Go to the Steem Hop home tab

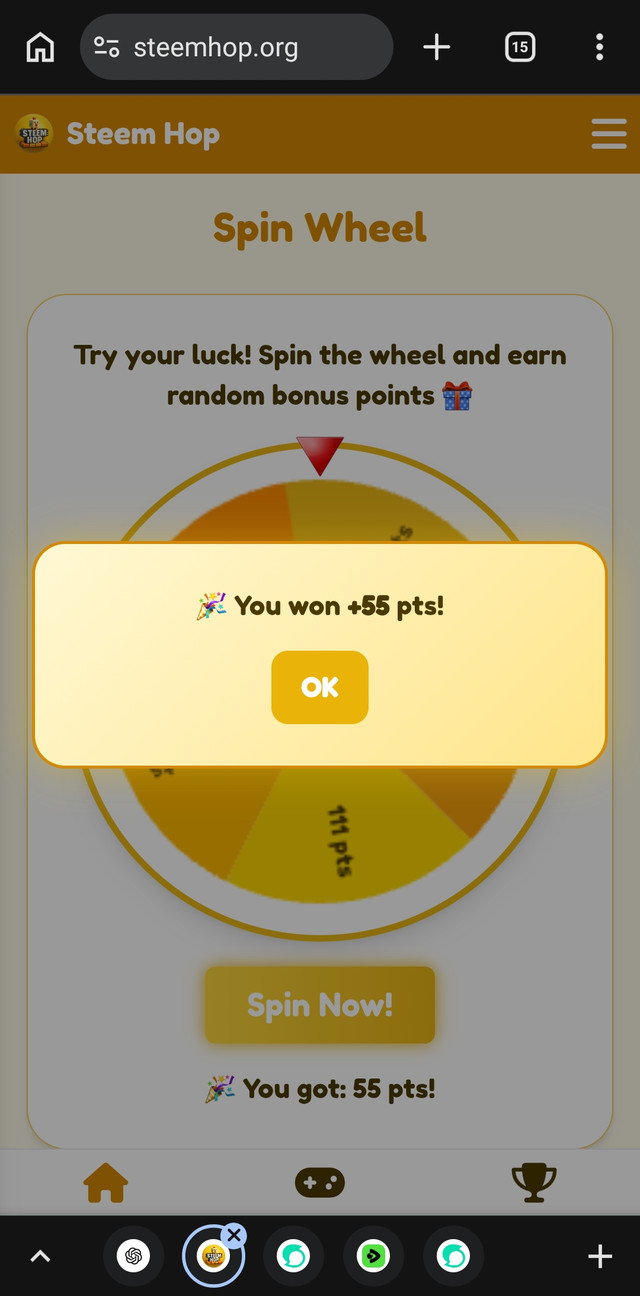[106, 1183]
